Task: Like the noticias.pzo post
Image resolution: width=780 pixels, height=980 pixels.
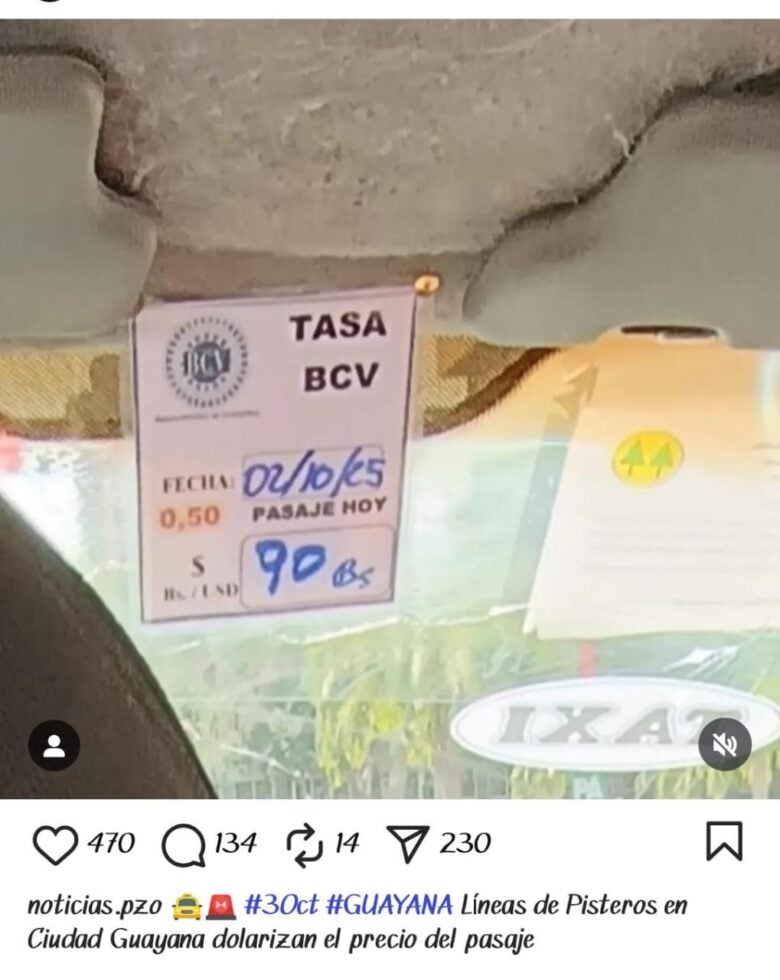Action: (55, 844)
